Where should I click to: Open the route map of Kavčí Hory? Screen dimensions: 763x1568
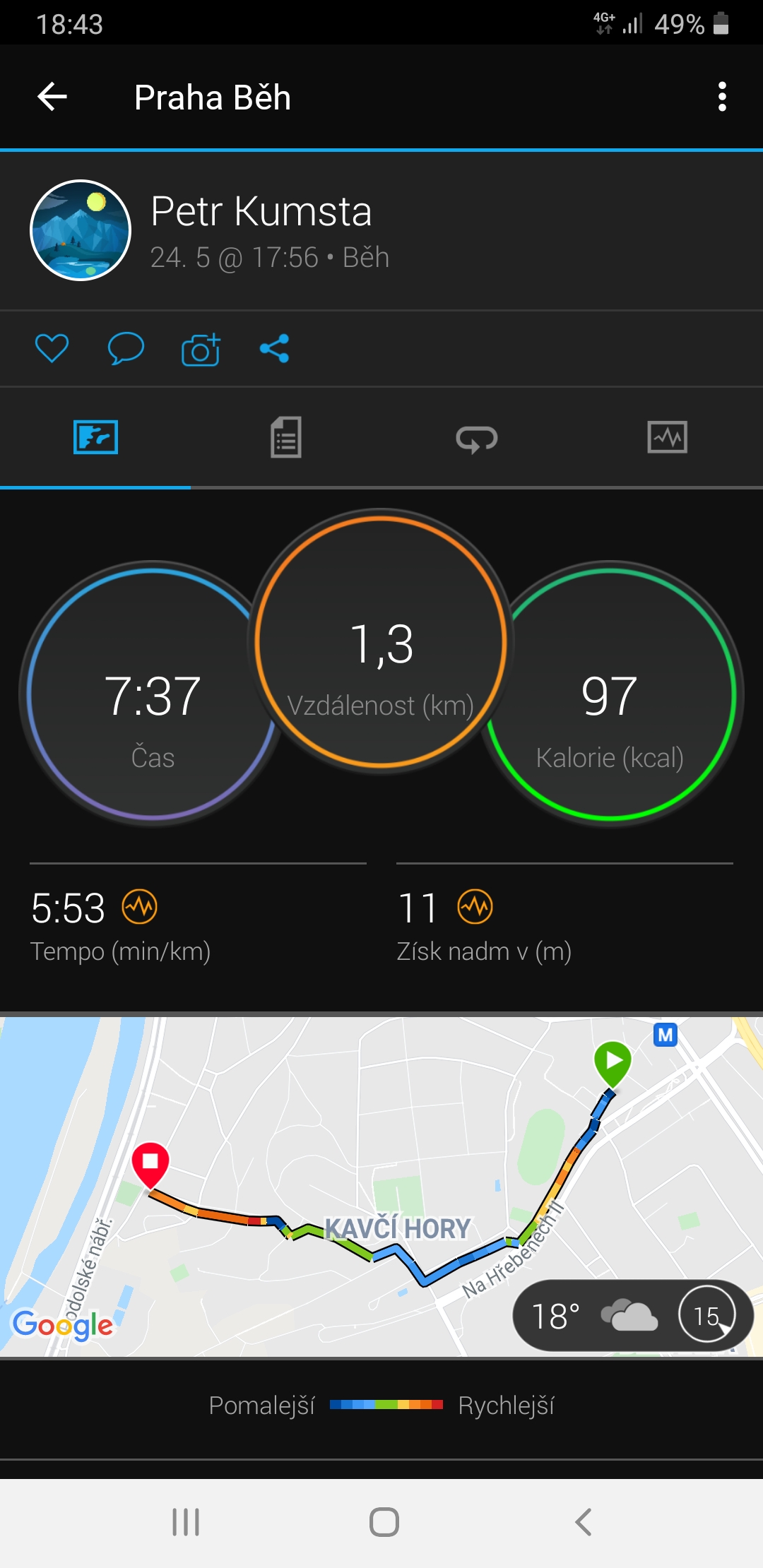click(x=381, y=1187)
